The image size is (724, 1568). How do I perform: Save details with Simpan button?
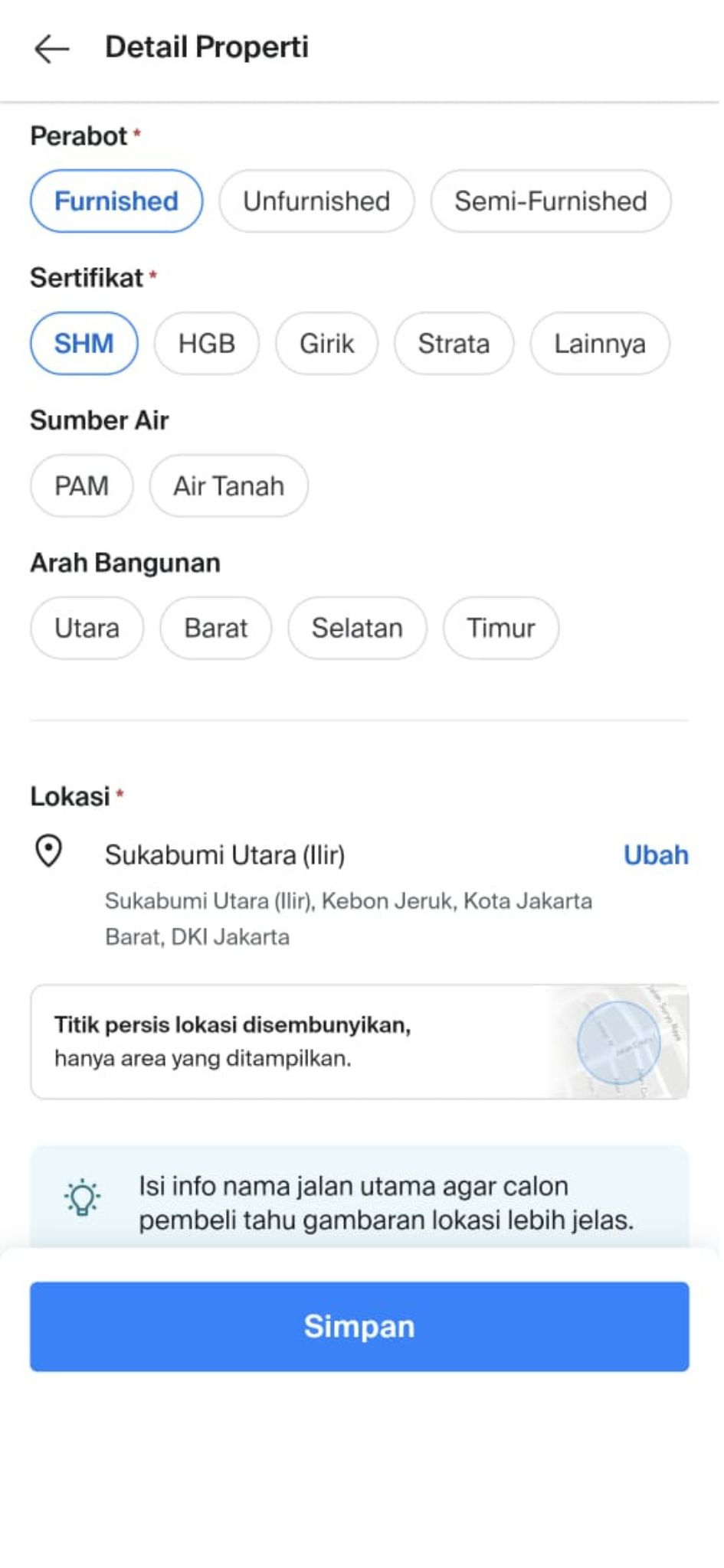coord(359,1327)
